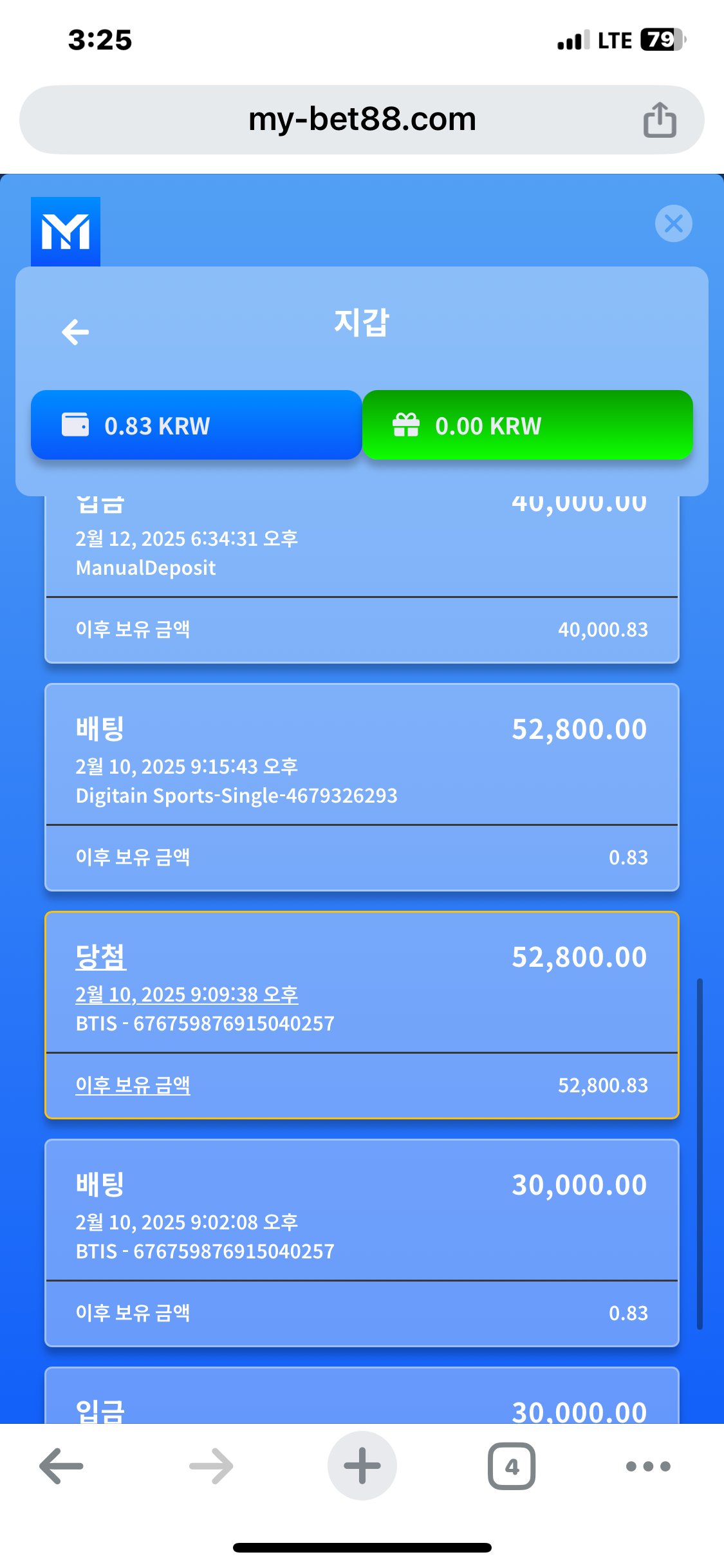Navigate back with the browser back arrow
The height and width of the screenshot is (1568, 724).
62,1466
